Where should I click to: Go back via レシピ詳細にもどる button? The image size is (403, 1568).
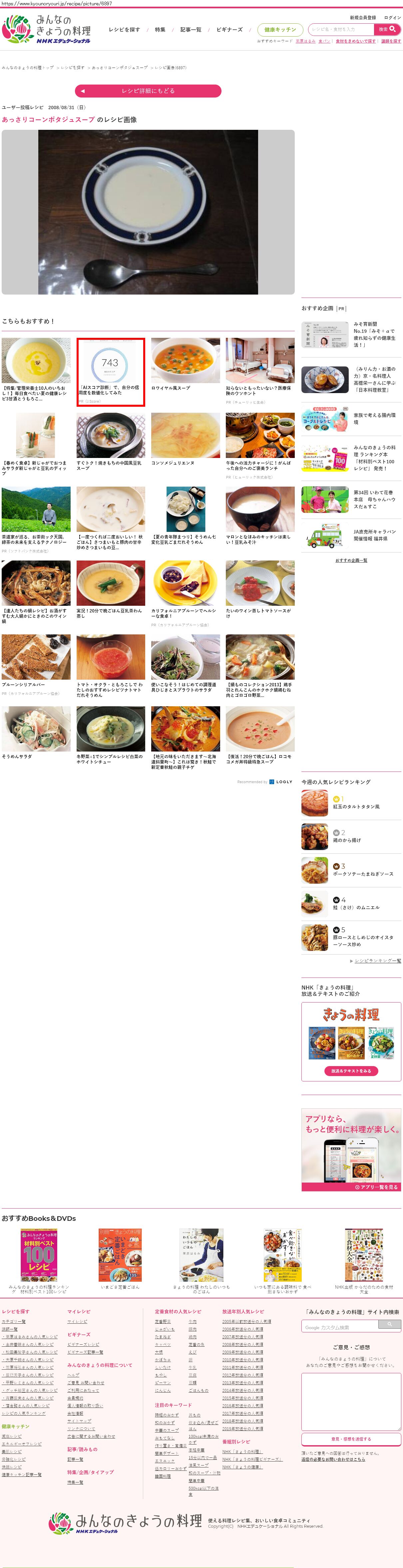click(x=148, y=91)
